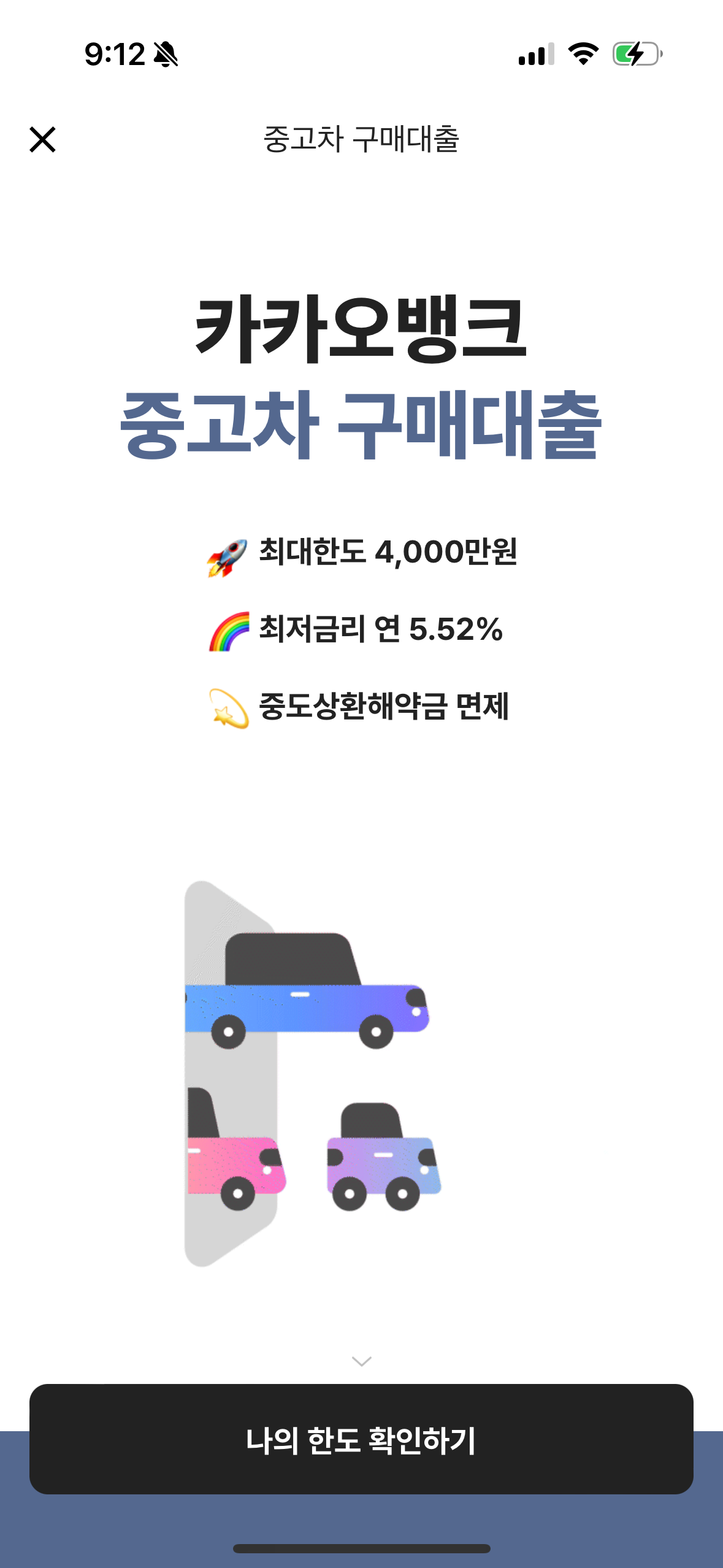Screen dimensions: 723x1568
Task: Tap the muted notification bell icon in status bar
Action: coord(164,56)
